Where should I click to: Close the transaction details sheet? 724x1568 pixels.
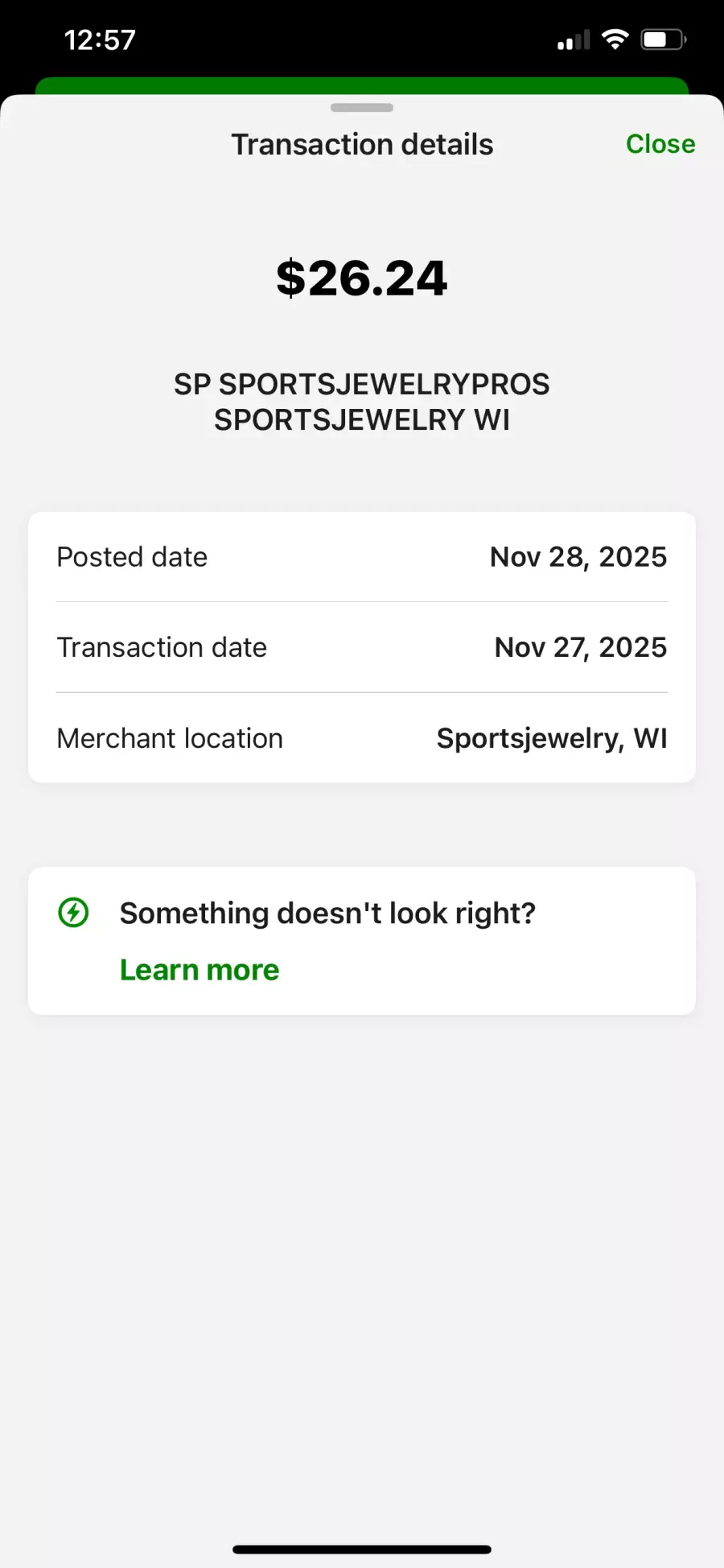pyautogui.click(x=660, y=144)
